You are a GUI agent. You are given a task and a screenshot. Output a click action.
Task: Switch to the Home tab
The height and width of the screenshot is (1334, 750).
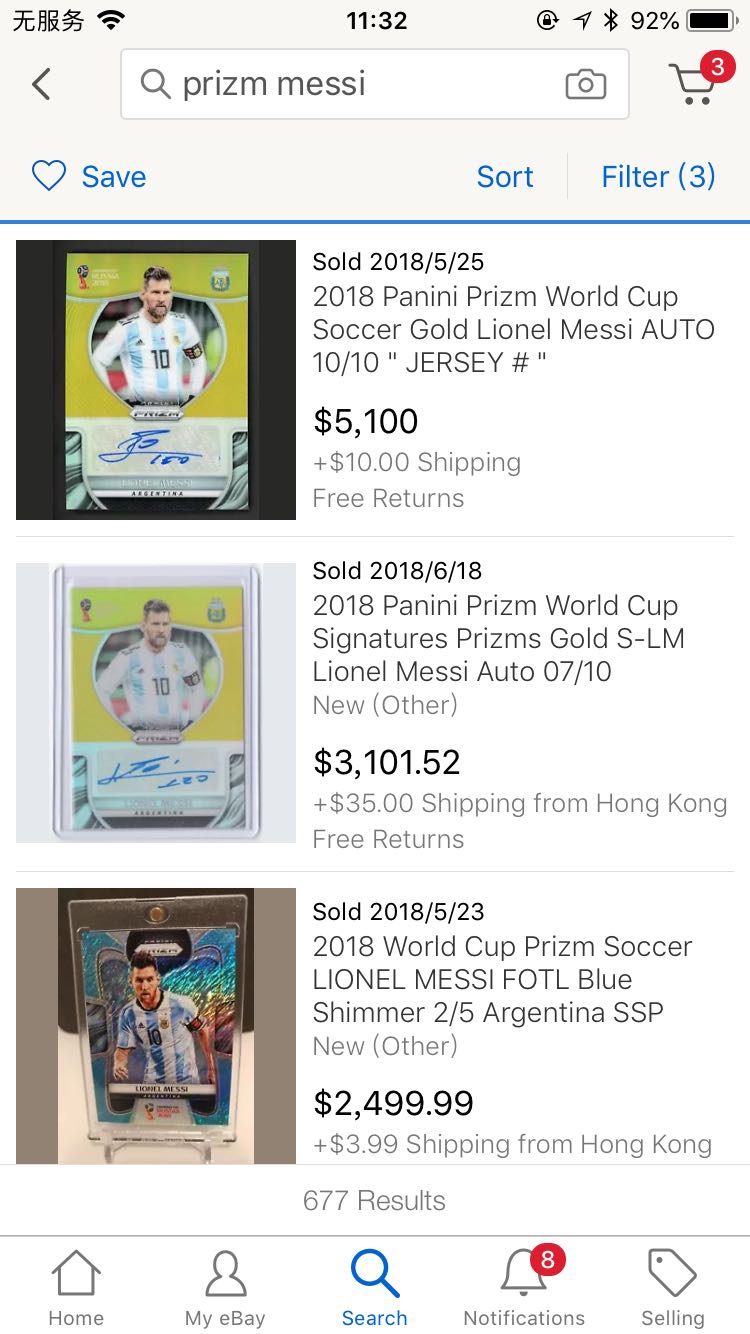coord(76,1289)
